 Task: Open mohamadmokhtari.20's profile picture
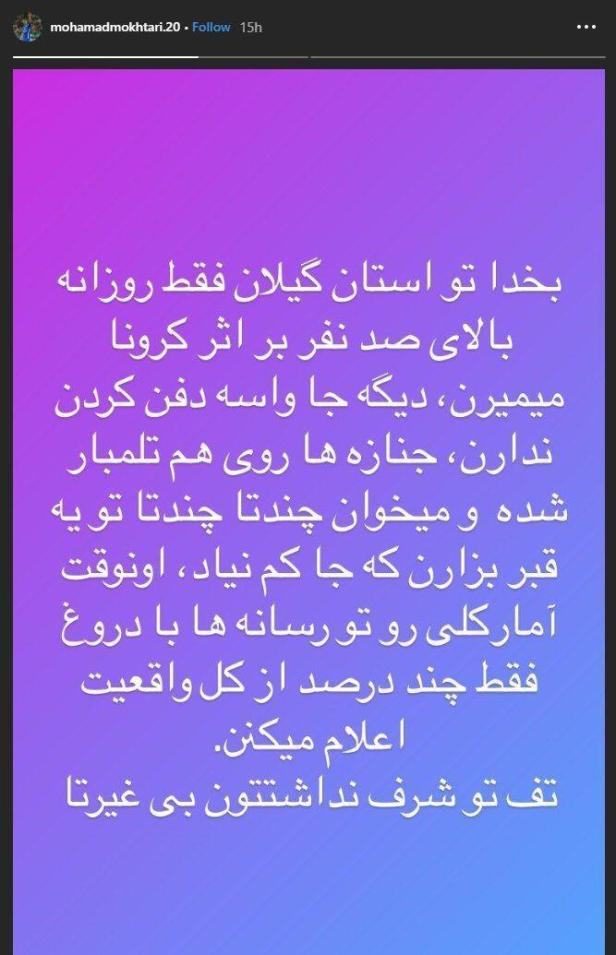pos(24,27)
